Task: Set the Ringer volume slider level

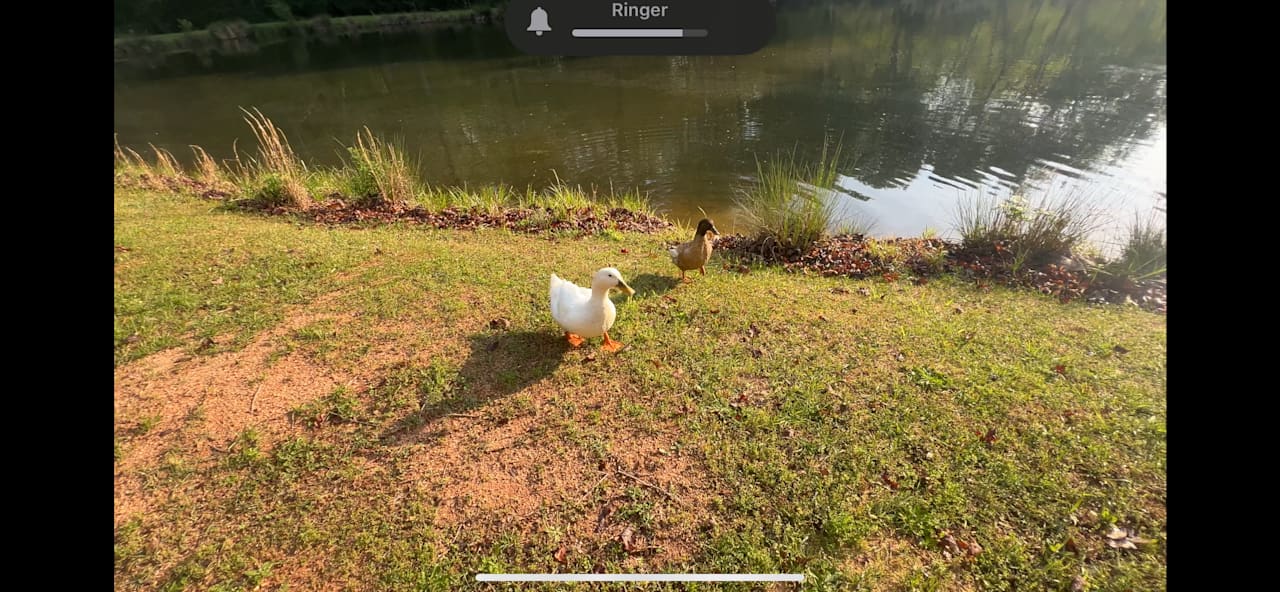Action: (639, 33)
